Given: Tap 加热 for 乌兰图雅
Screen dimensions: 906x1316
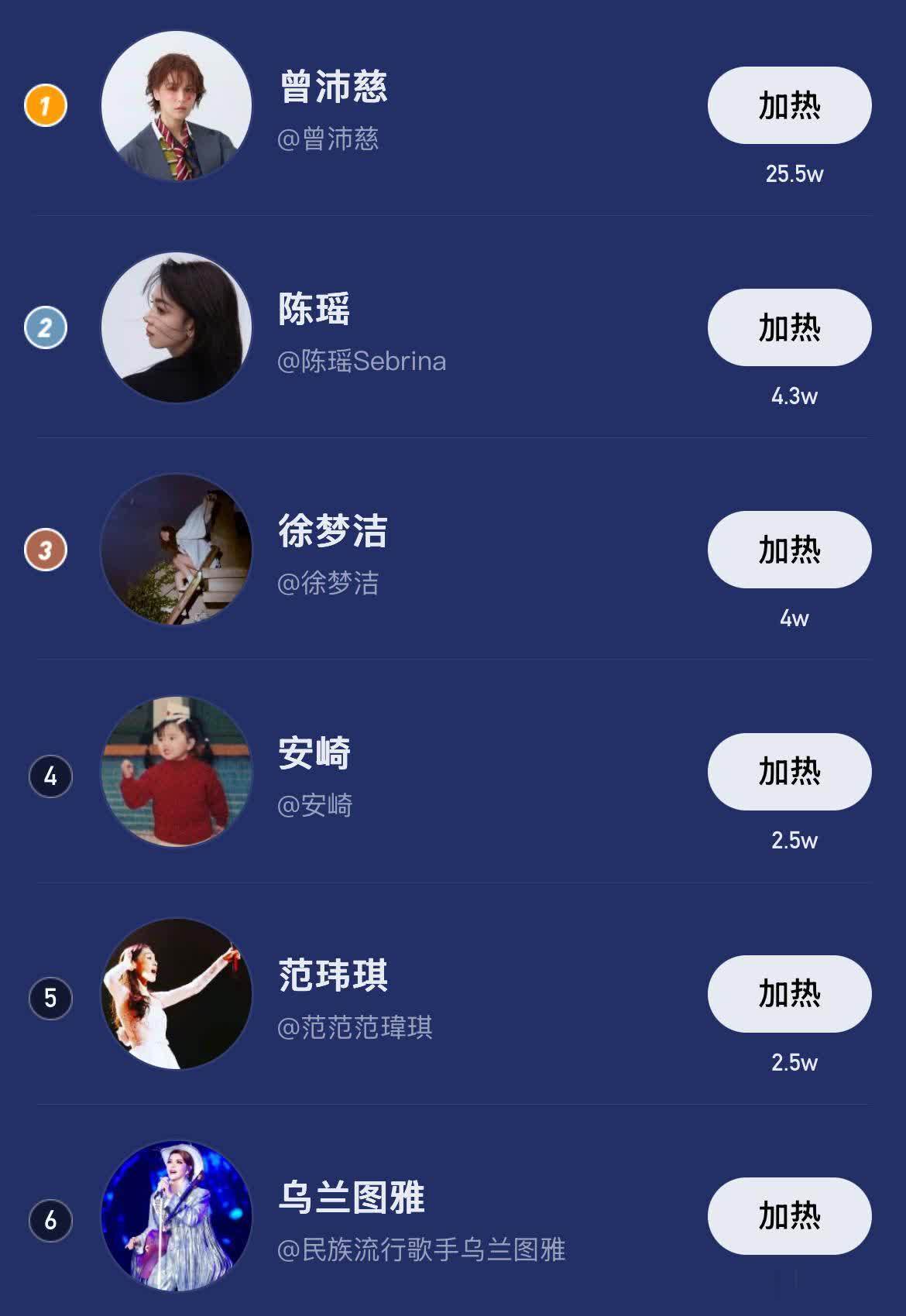Looking at the screenshot, I should point(789,1215).
